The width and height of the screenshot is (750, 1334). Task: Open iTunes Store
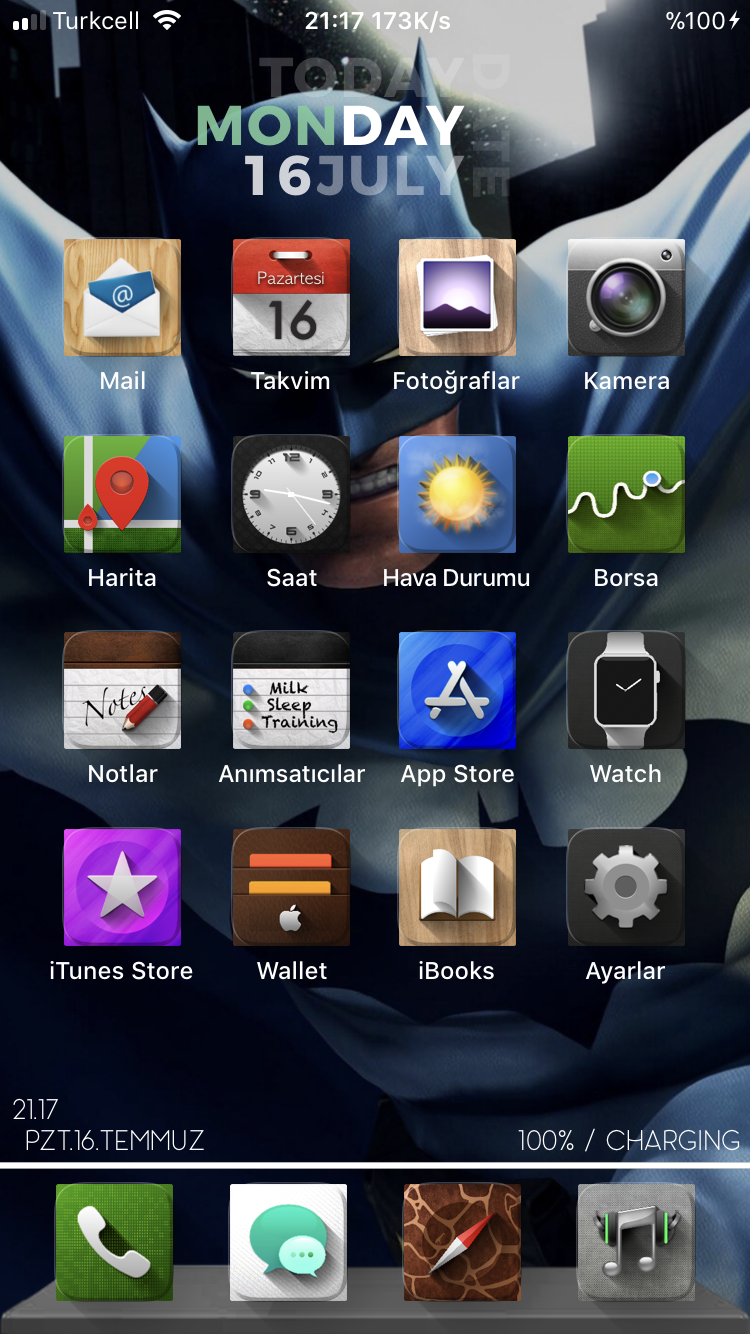tap(122, 887)
